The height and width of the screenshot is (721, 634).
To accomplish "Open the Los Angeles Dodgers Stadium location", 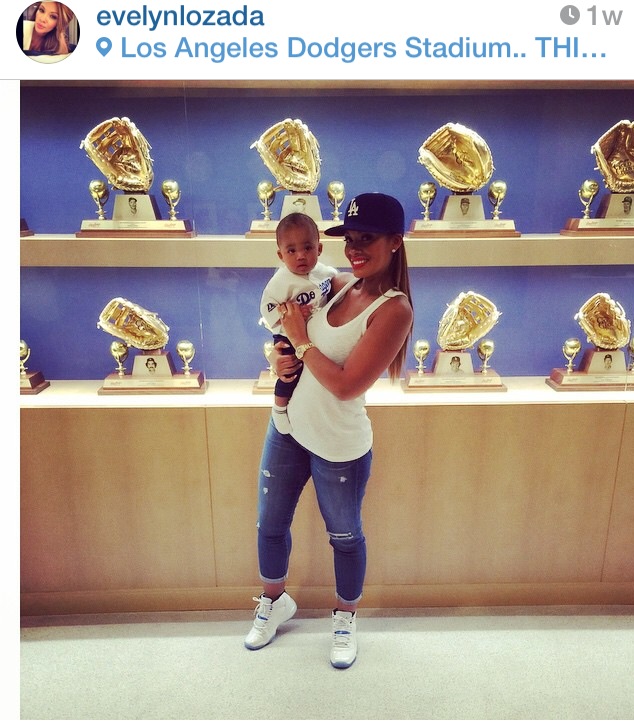I will pos(360,48).
